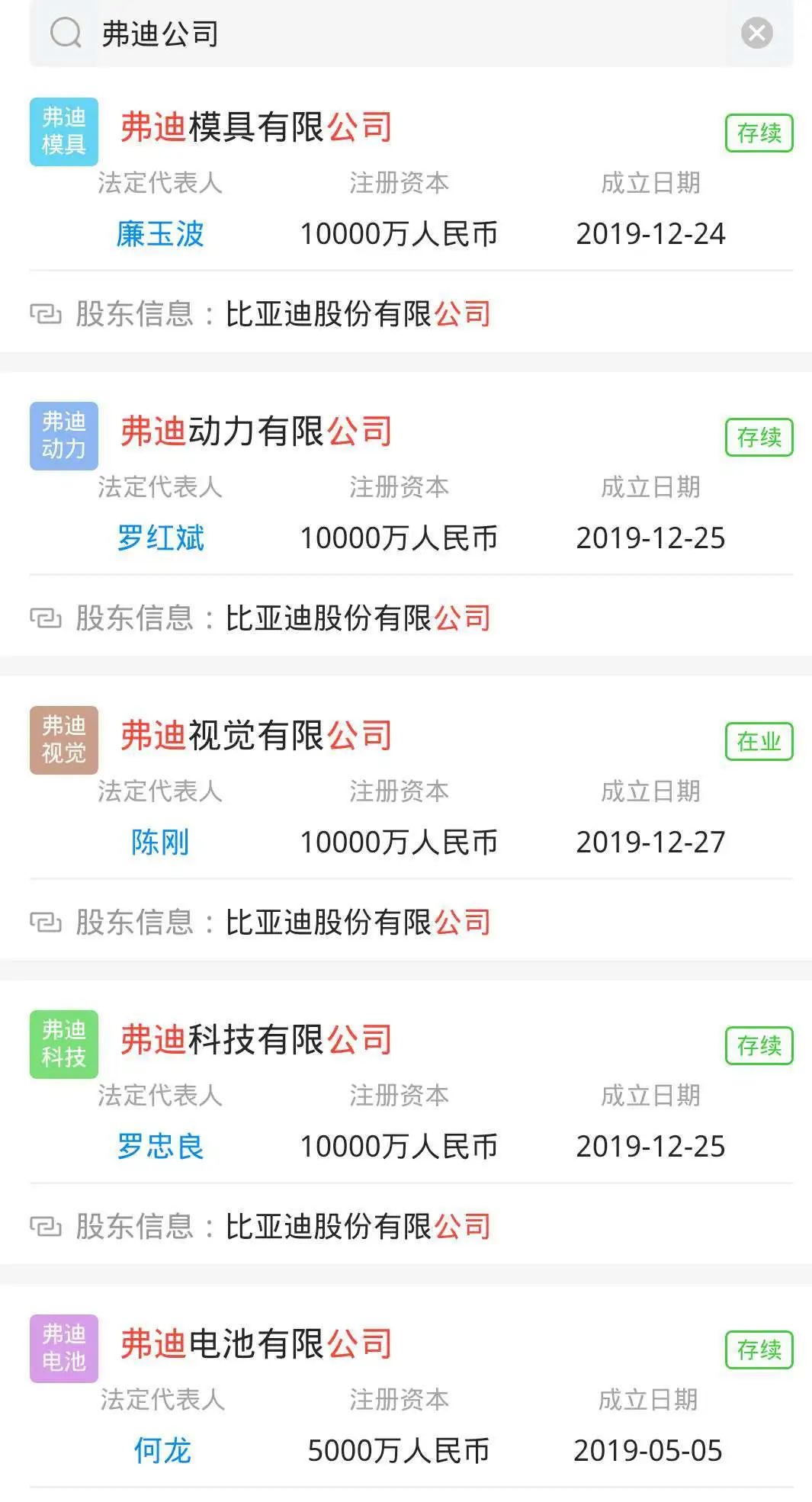Open the 弗迪电池有限公司 result
Image resolution: width=812 pixels, height=1502 pixels.
257,1344
